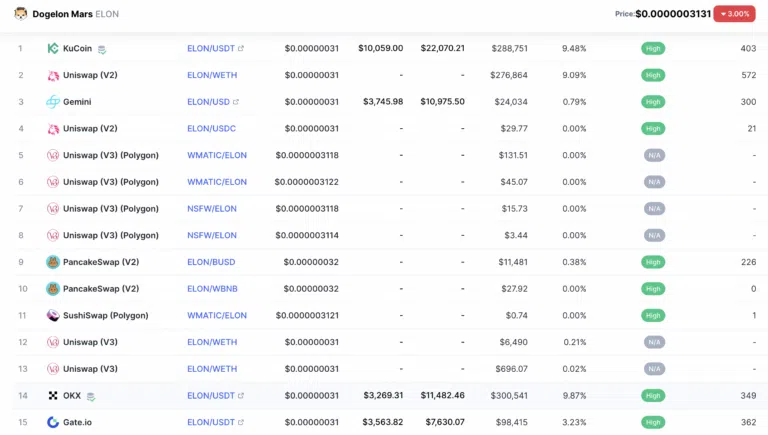View the OKX exchange page
The width and height of the screenshot is (768, 435).
click(72, 396)
